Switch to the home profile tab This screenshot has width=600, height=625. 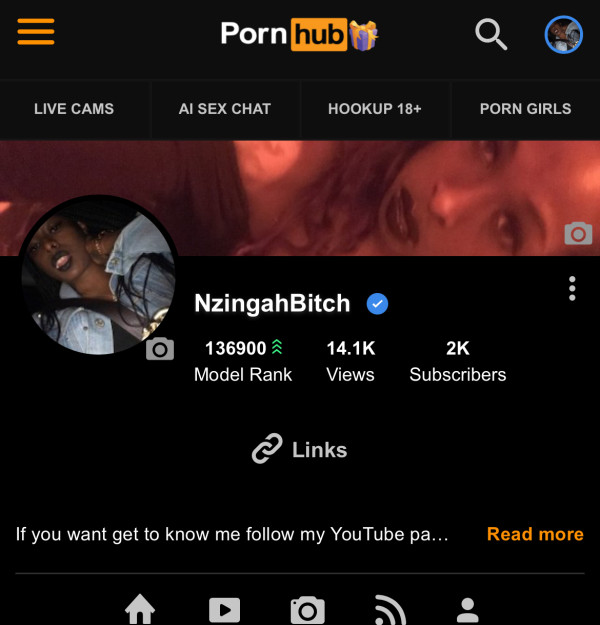point(139,608)
